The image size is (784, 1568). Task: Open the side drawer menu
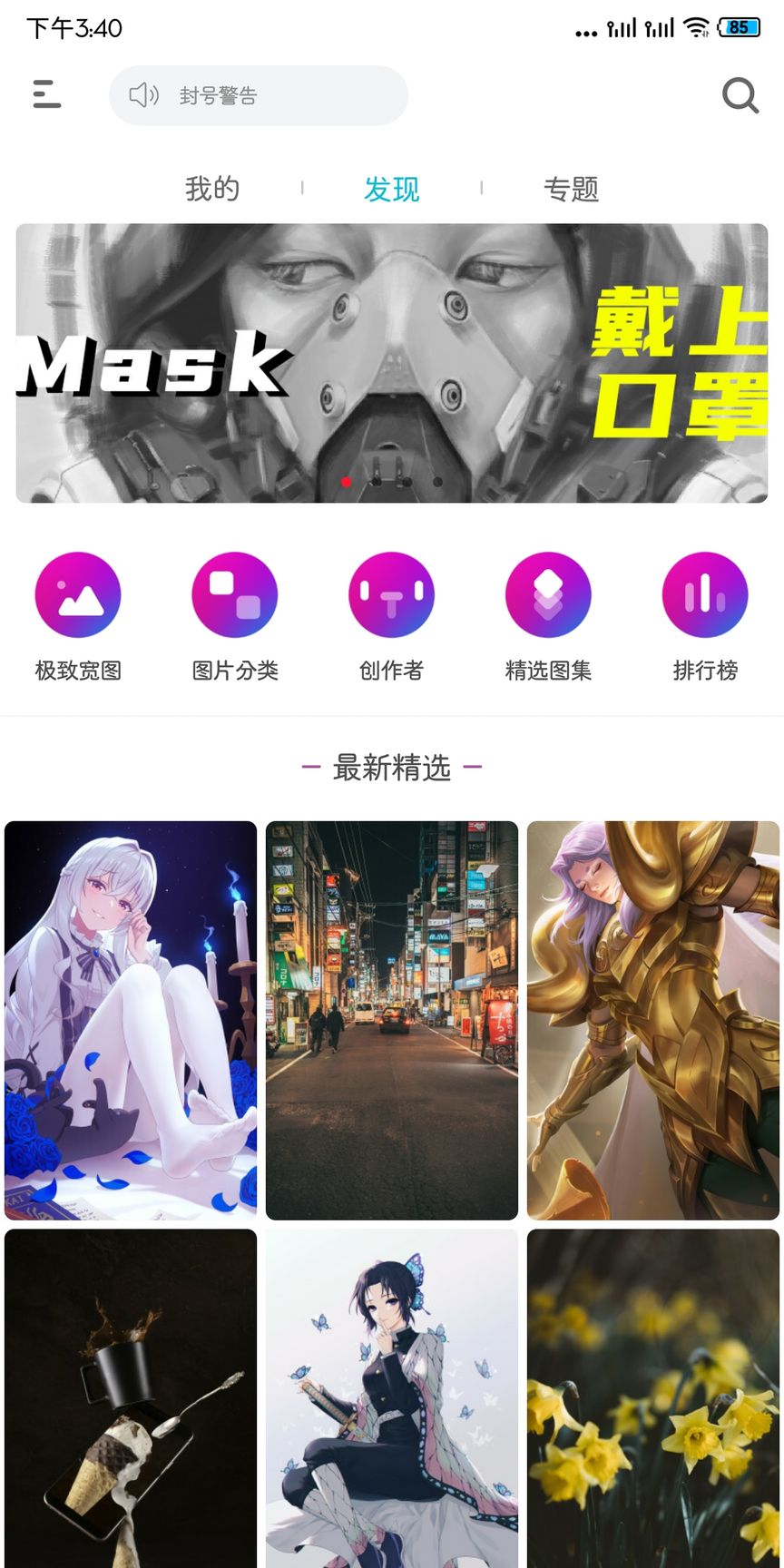tap(46, 94)
